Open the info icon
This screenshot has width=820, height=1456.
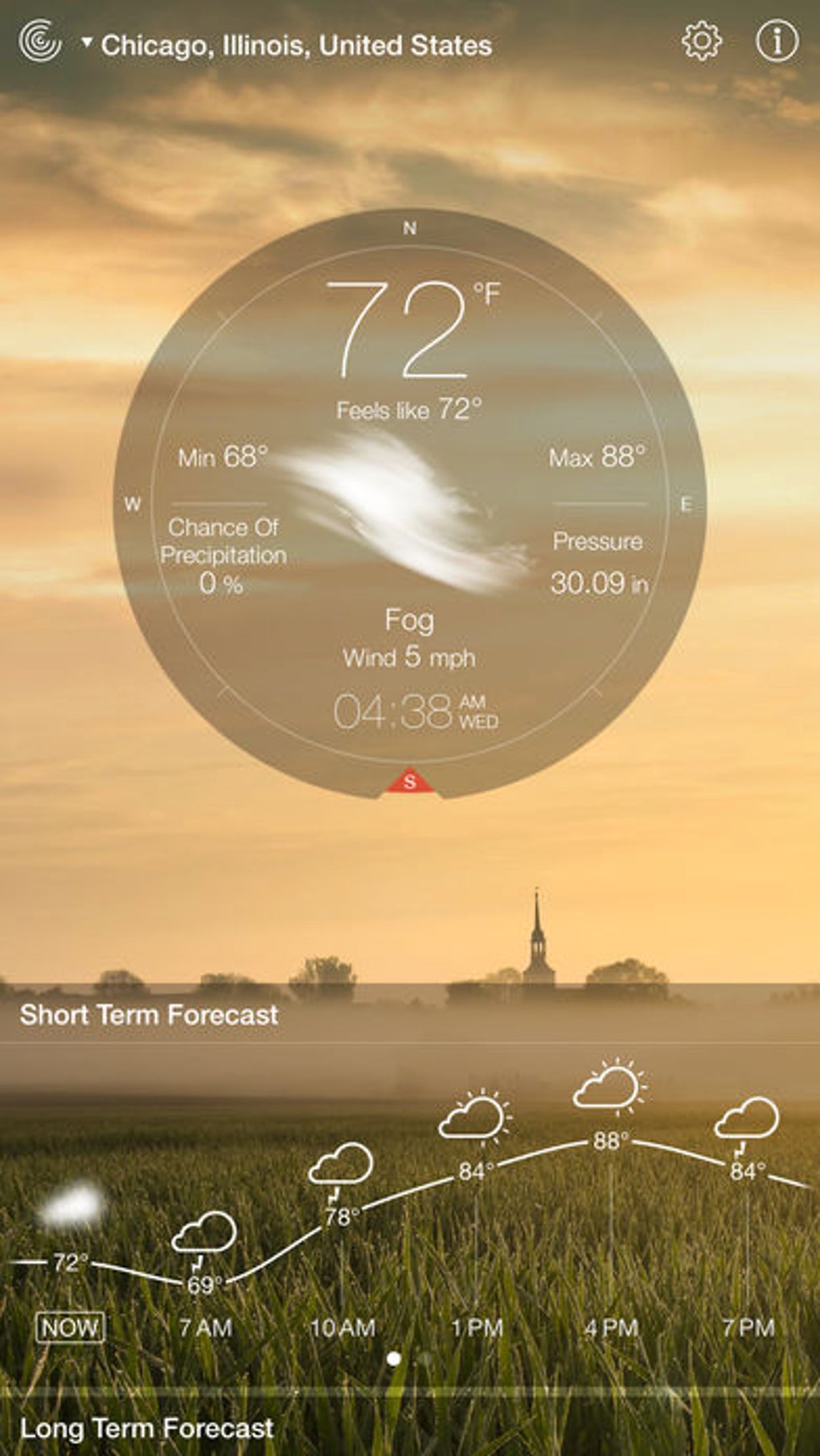(x=777, y=41)
